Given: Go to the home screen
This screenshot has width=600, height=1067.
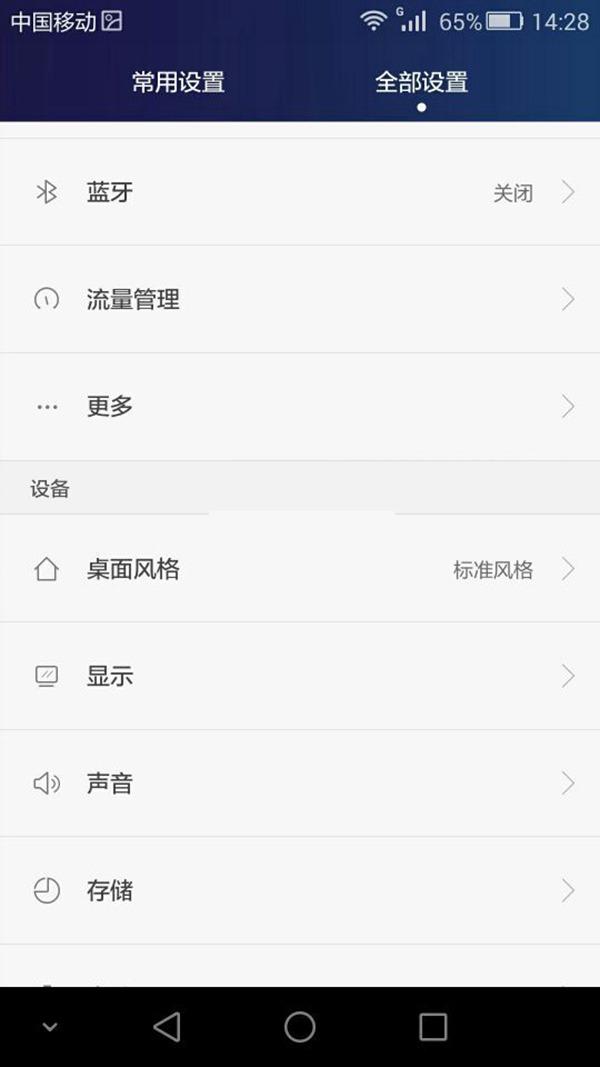Looking at the screenshot, I should (300, 1026).
